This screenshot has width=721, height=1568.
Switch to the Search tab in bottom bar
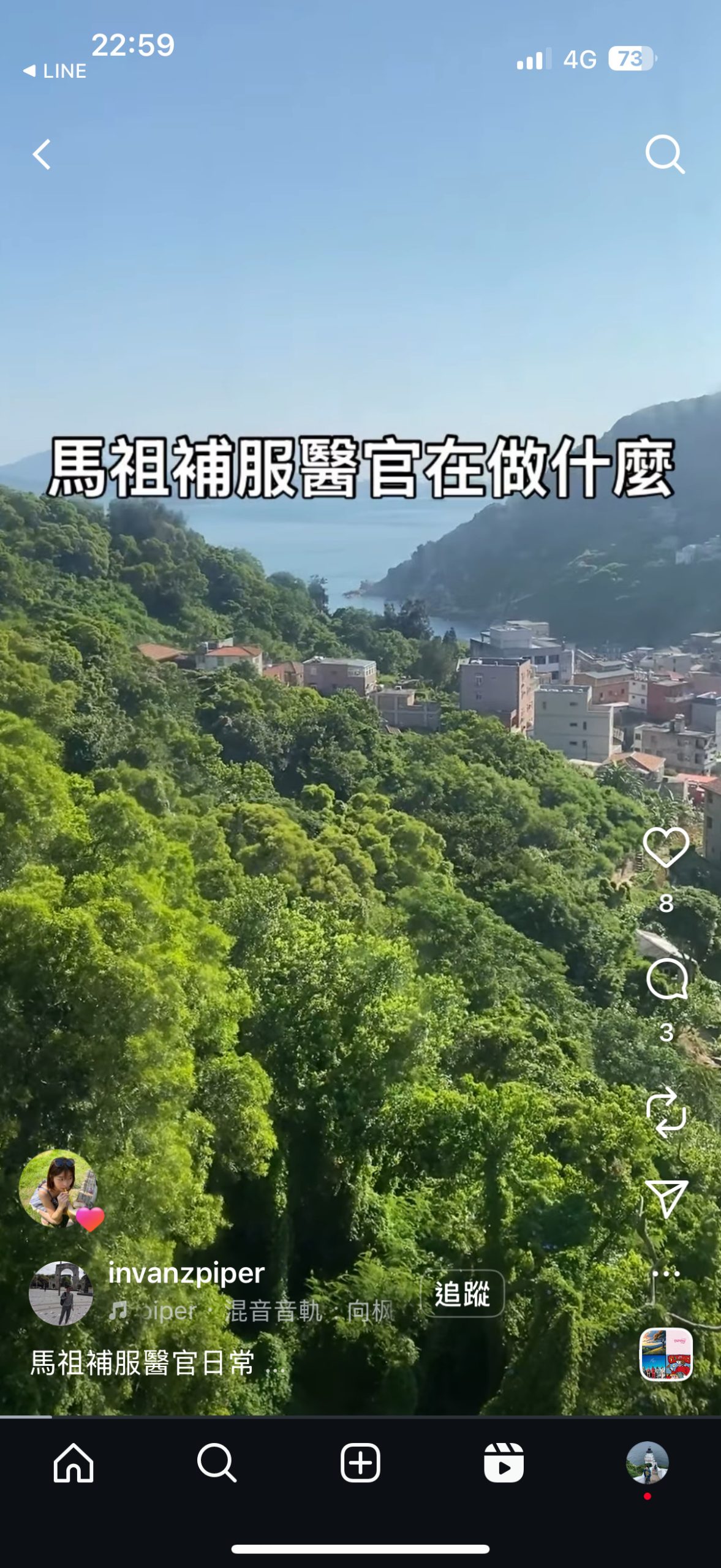tap(216, 1463)
